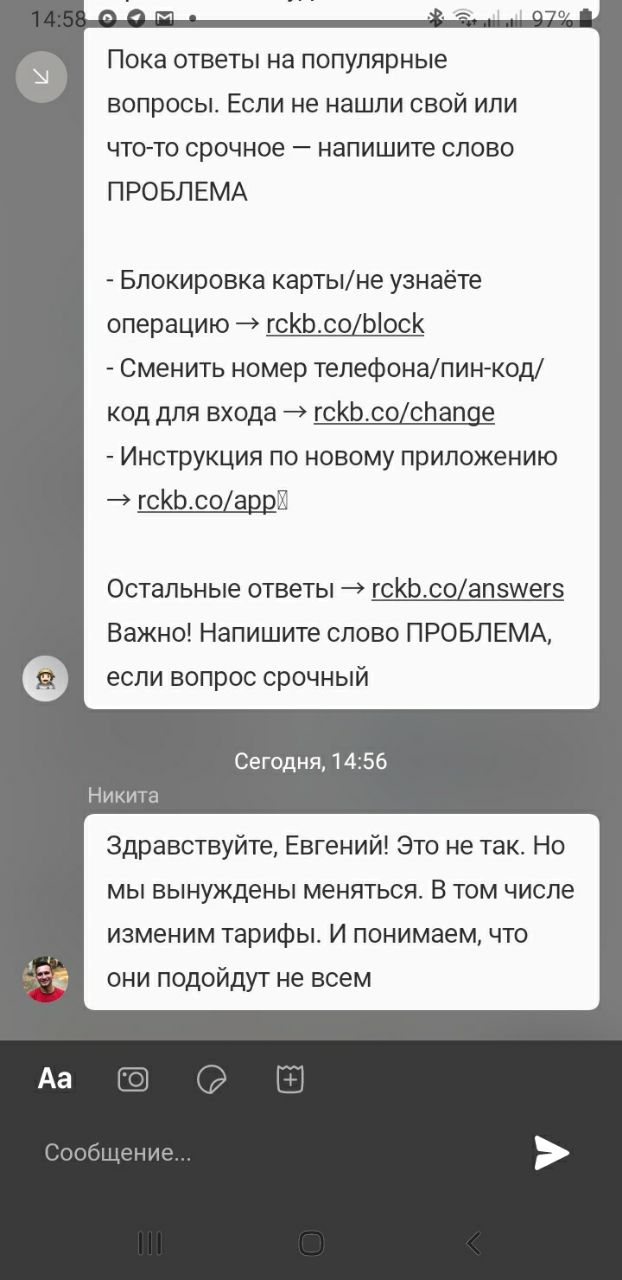Screen dimensions: 622x1280
Task: Open the Aa text formatting option
Action: click(x=55, y=1078)
